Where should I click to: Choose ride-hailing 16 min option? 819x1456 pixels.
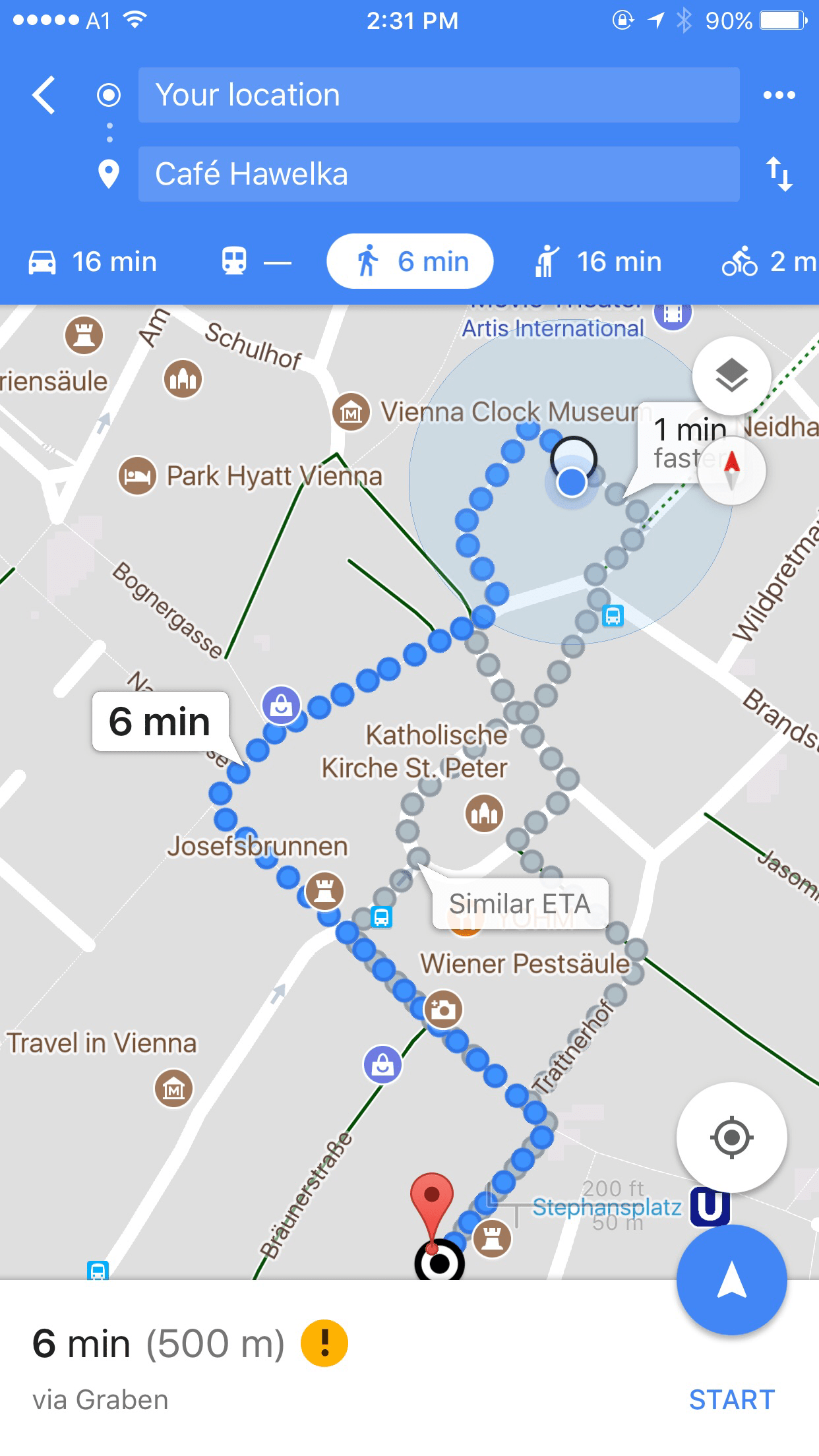pyautogui.click(x=597, y=262)
